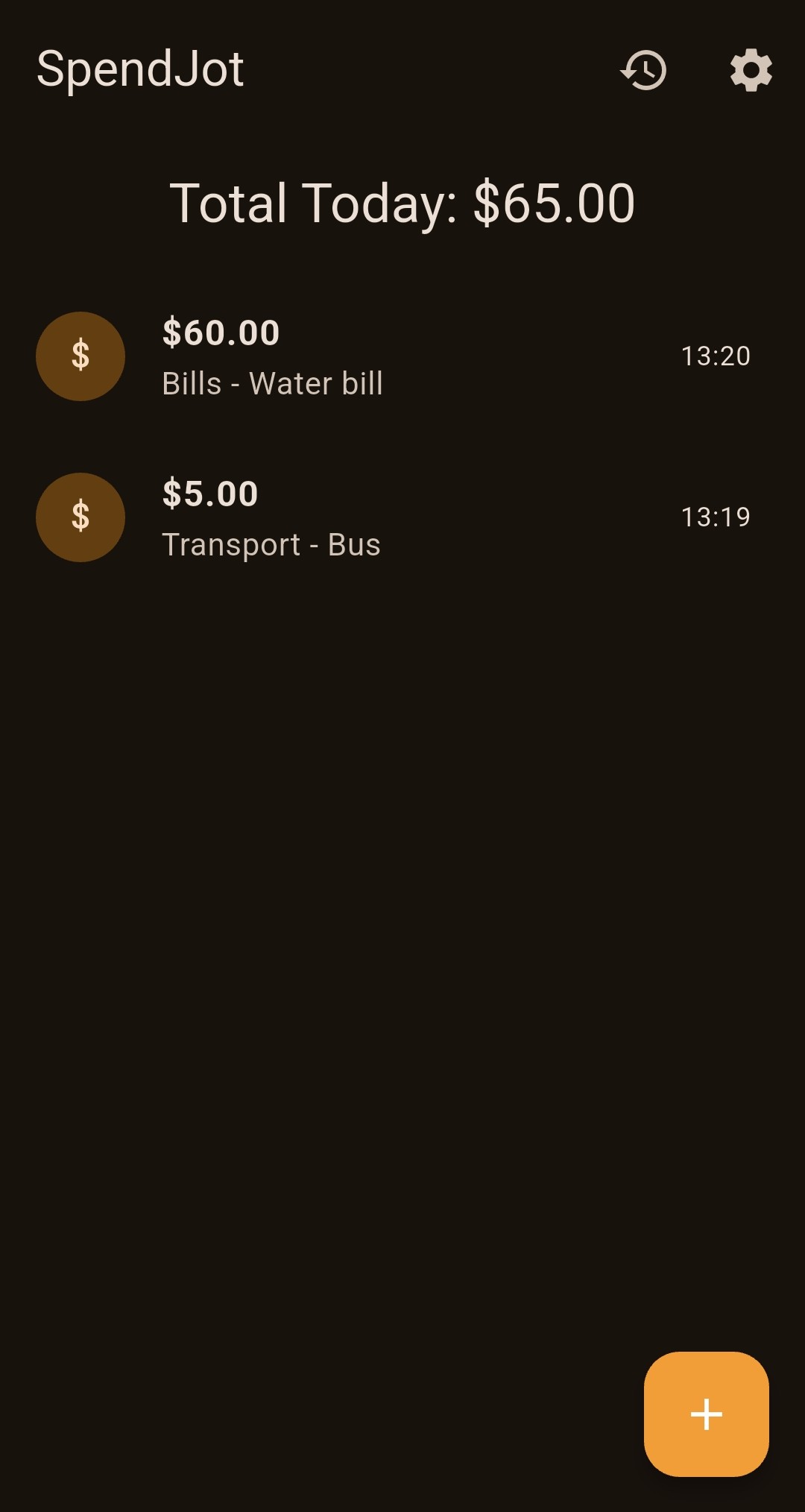Tap the dollar icon beside the Bus expense
Viewport: 805px width, 1512px height.
tap(80, 517)
